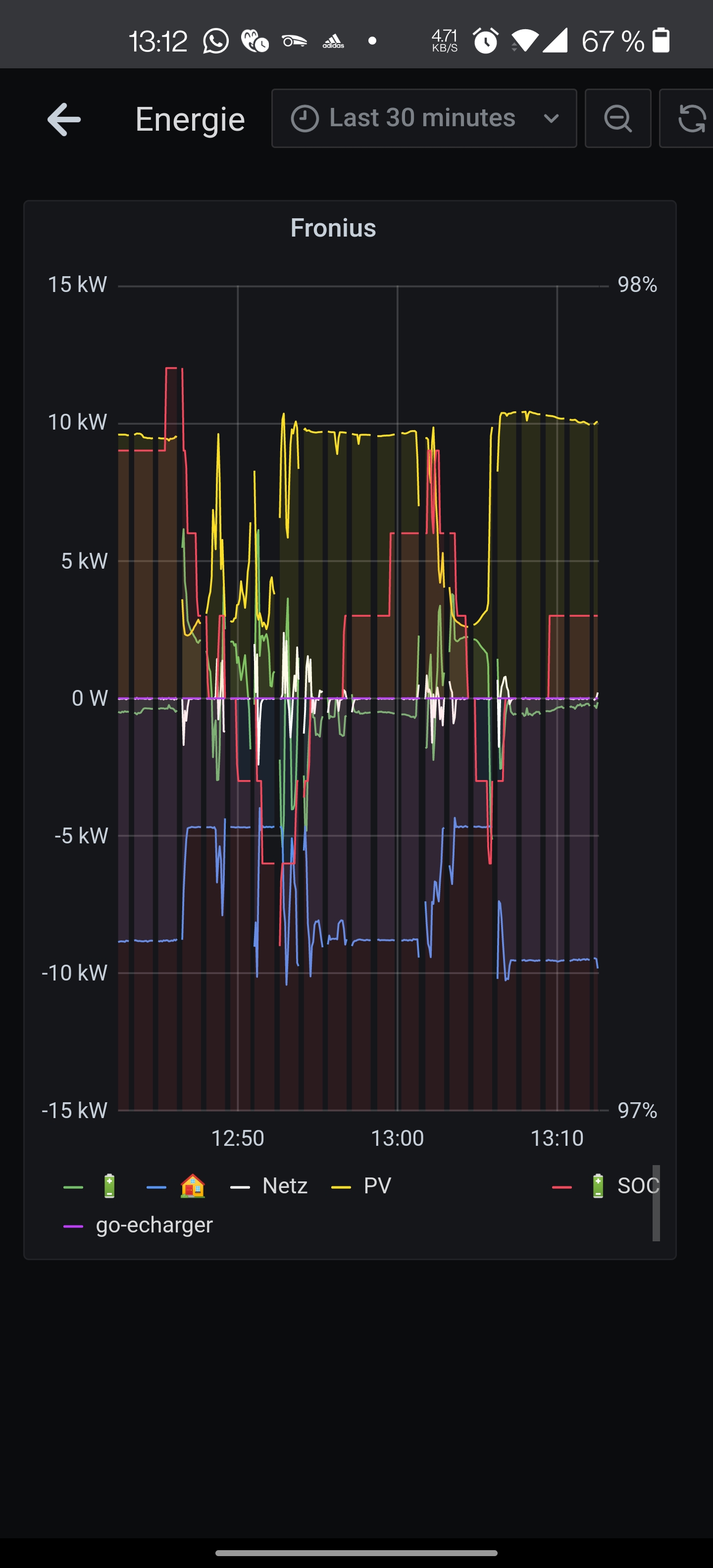Viewport: 713px width, 1568px height.
Task: Toggle the Netz series in legend
Action: [x=284, y=1186]
